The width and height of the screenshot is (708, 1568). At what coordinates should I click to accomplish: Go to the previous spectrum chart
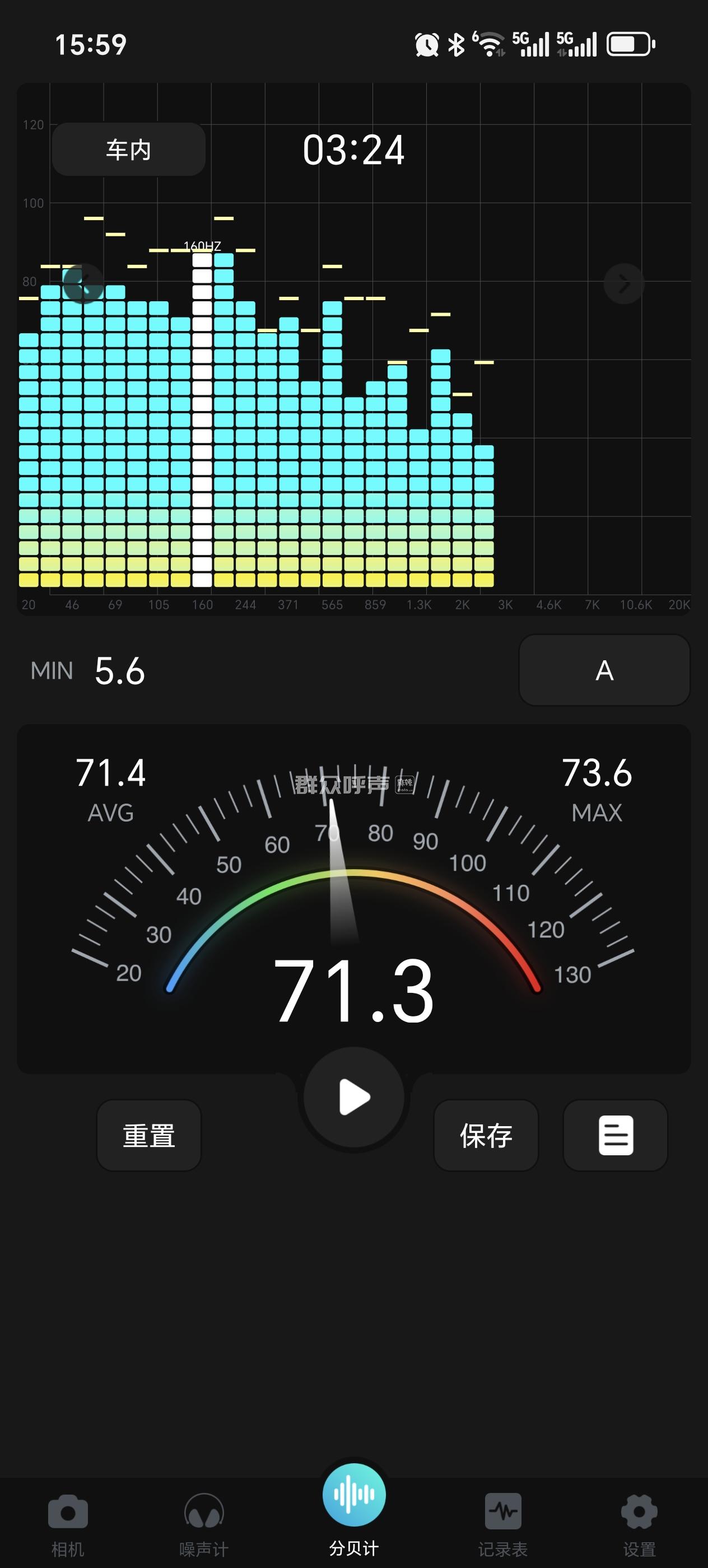point(83,284)
